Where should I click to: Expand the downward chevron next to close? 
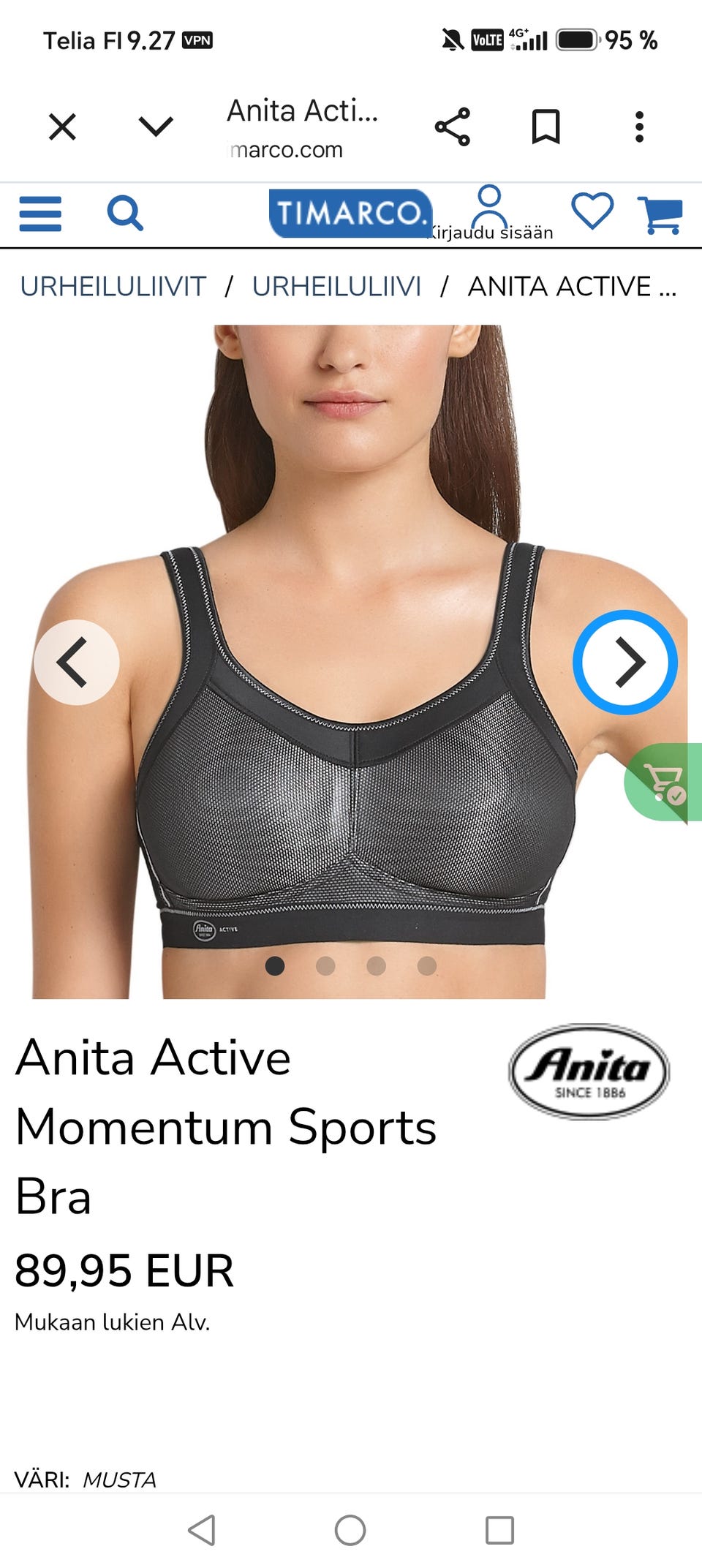coord(156,127)
